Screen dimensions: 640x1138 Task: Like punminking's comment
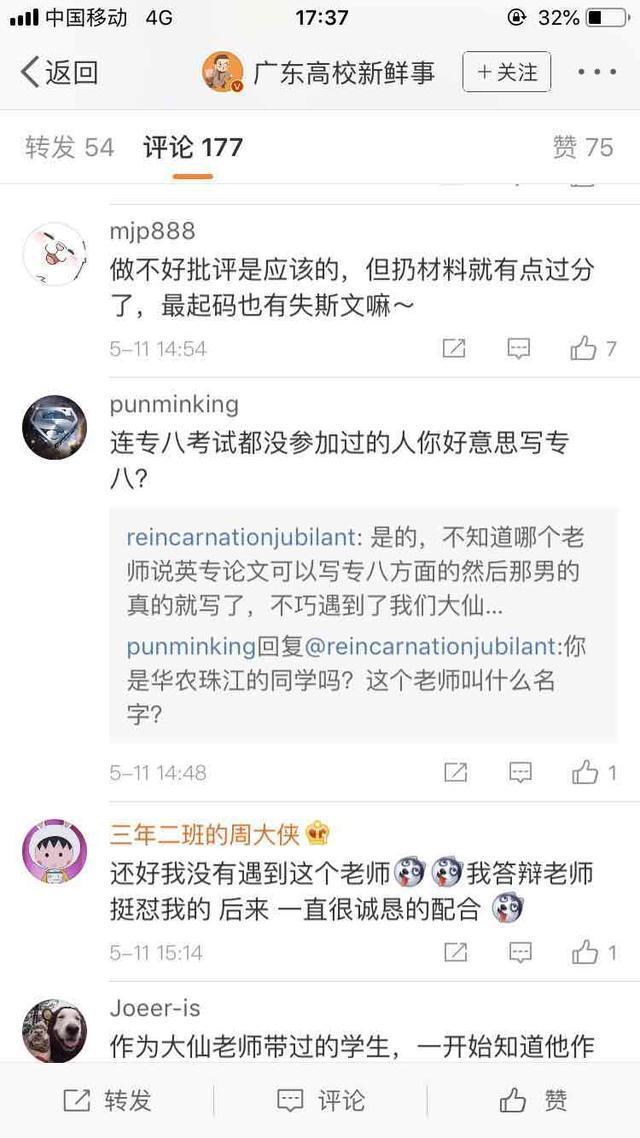point(594,772)
